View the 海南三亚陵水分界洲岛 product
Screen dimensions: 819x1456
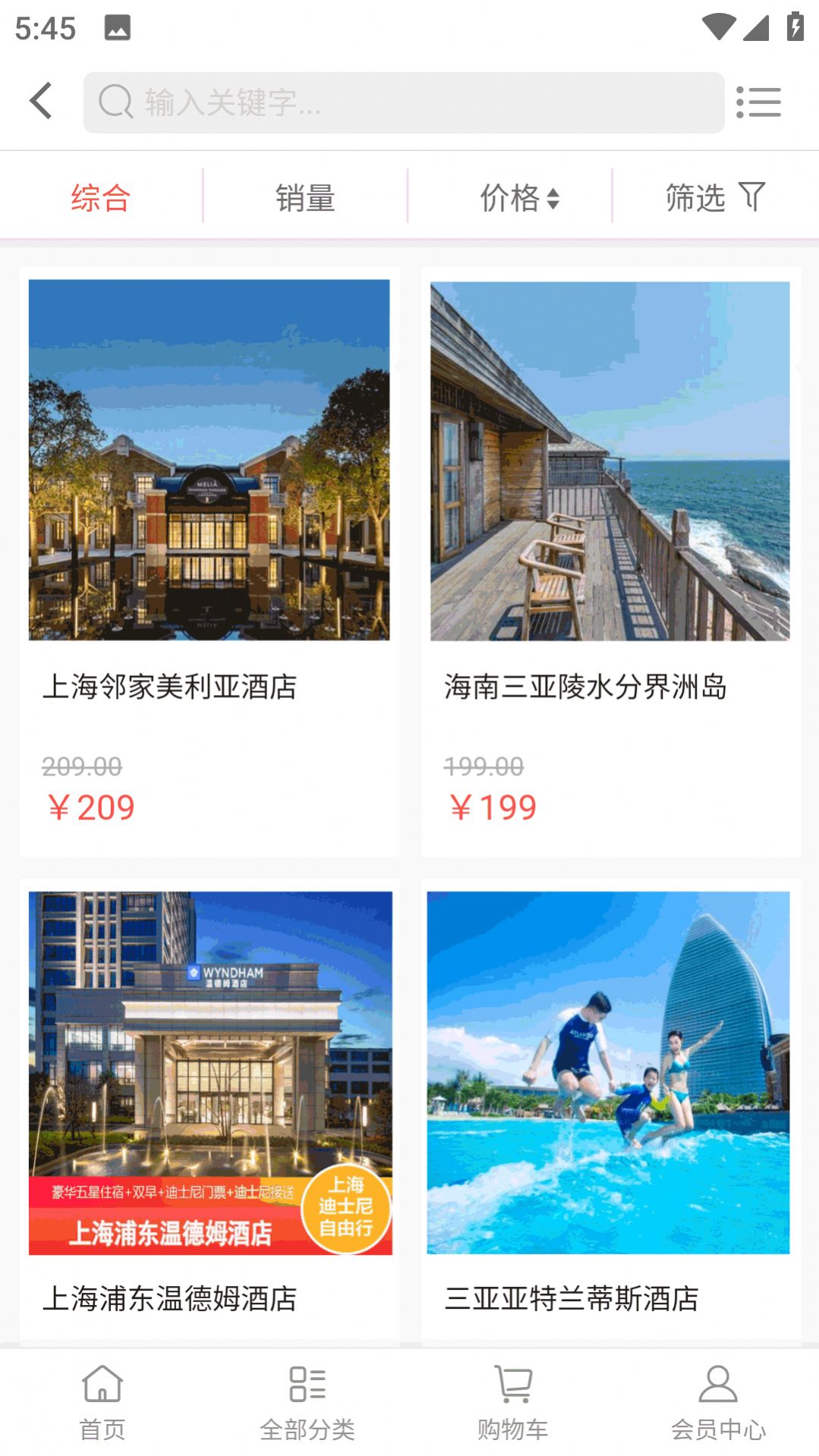coord(611,561)
